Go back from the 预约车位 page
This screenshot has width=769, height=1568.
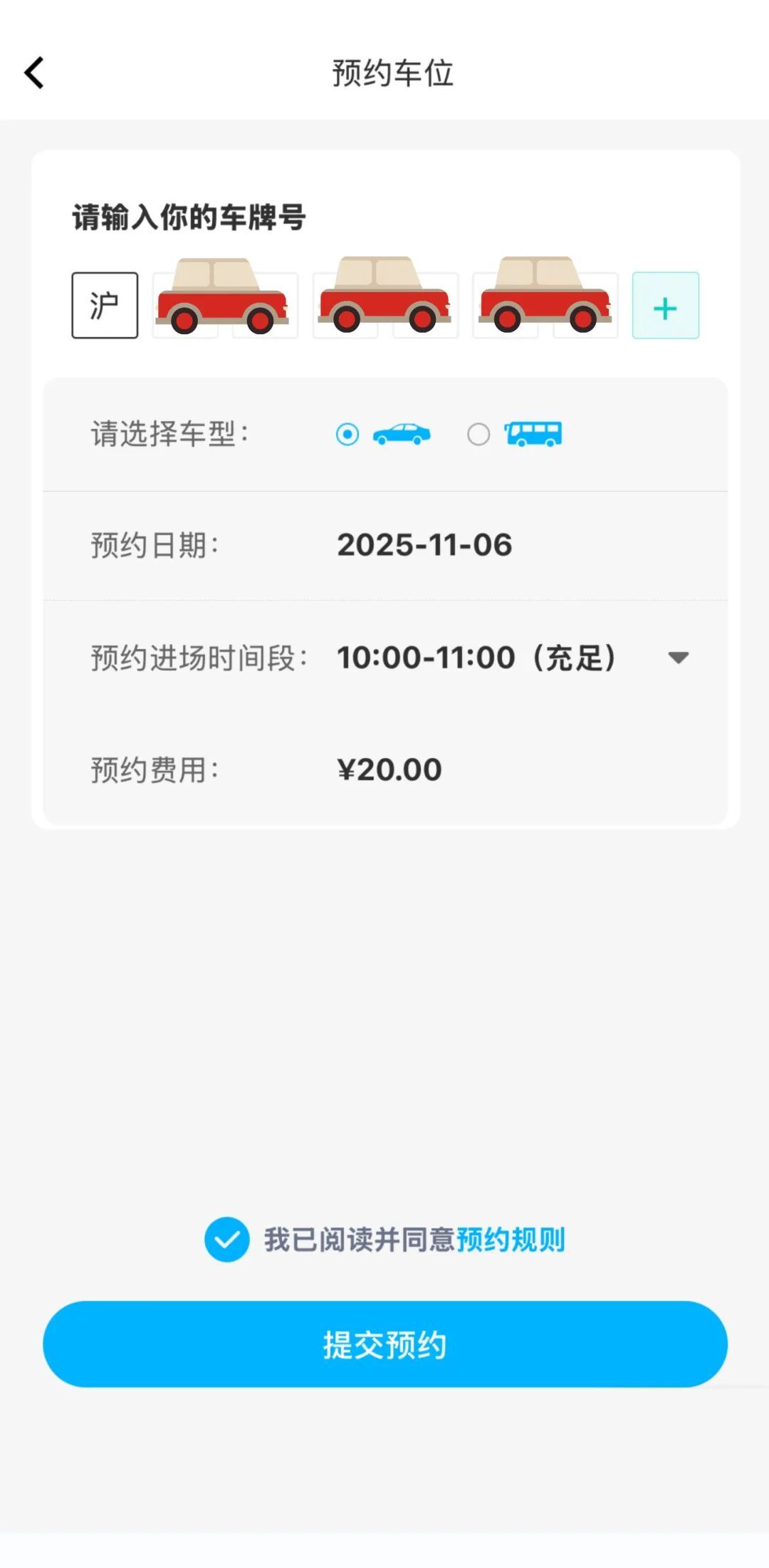point(34,73)
